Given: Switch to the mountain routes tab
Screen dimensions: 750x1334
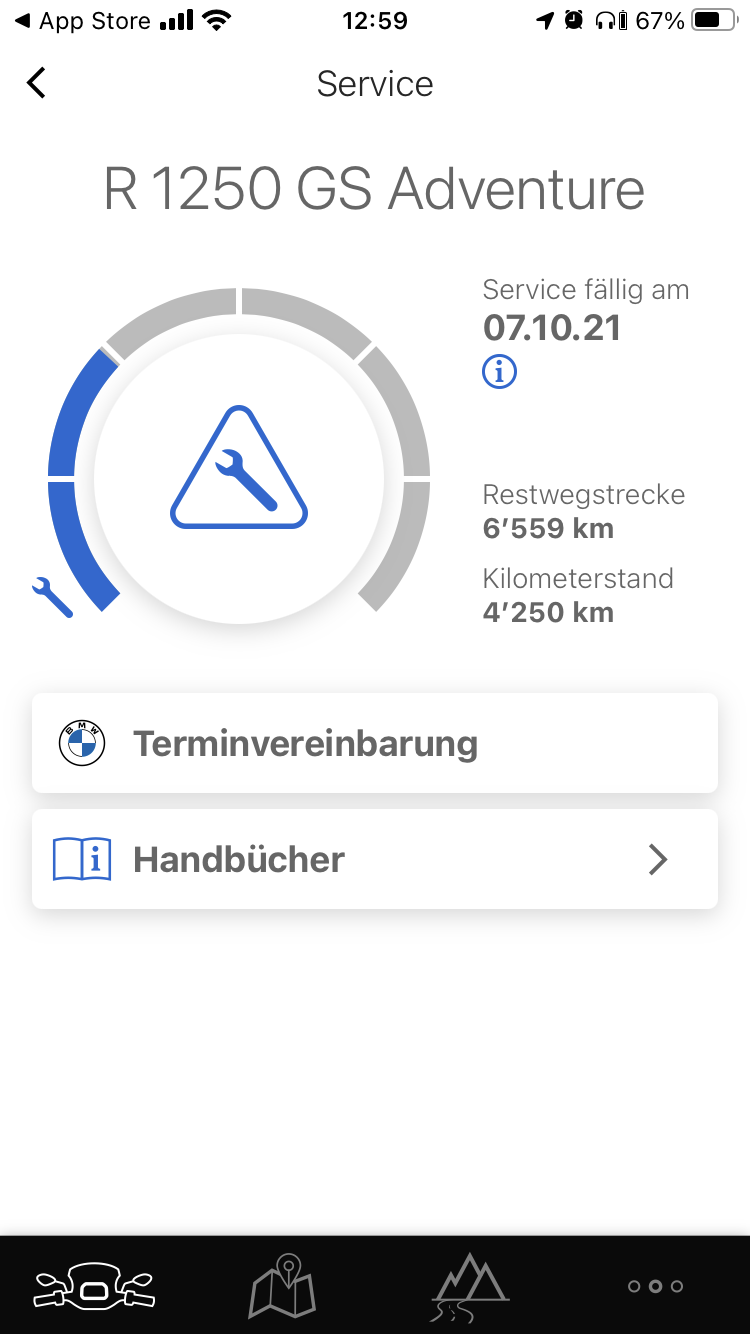Looking at the screenshot, I should pos(470,1285).
